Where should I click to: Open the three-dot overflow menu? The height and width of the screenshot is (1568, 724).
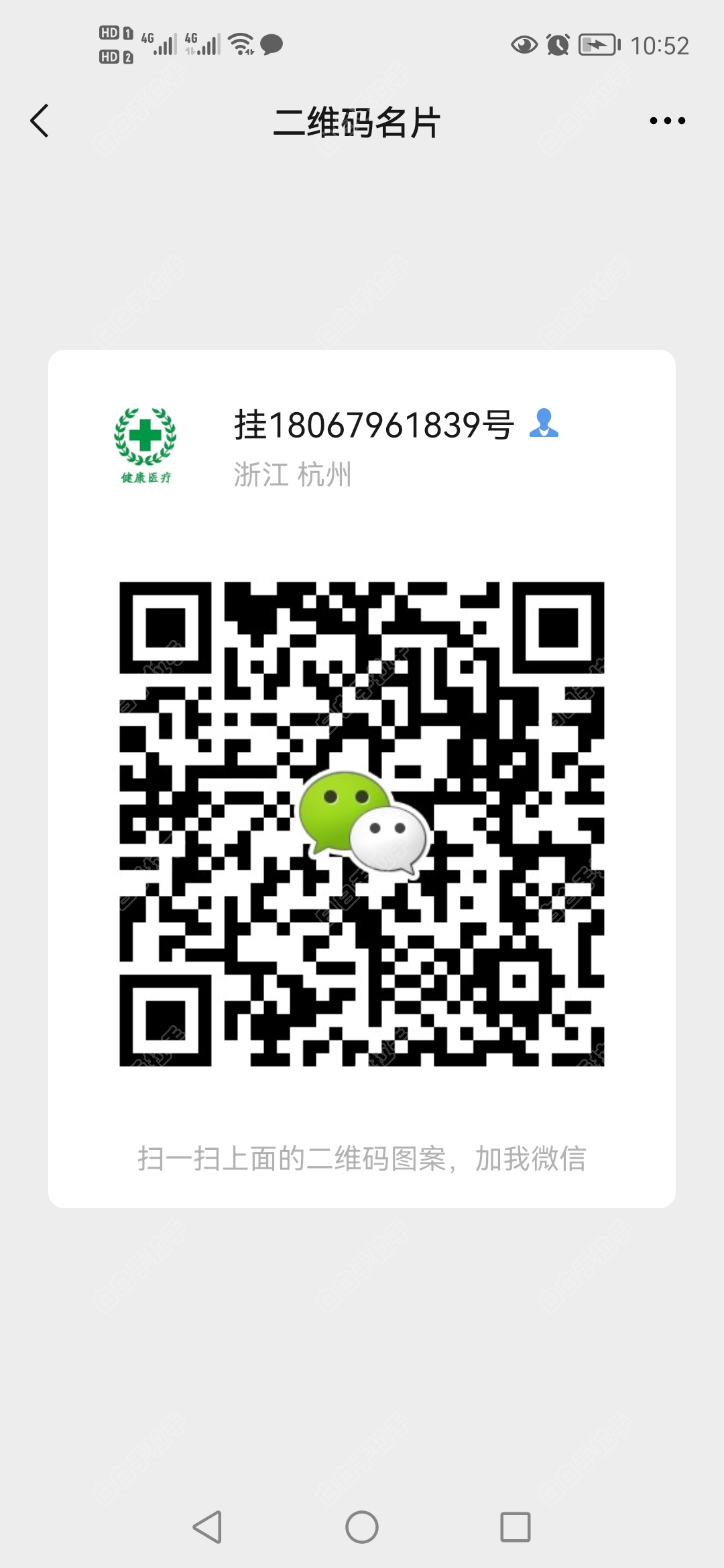(x=667, y=121)
